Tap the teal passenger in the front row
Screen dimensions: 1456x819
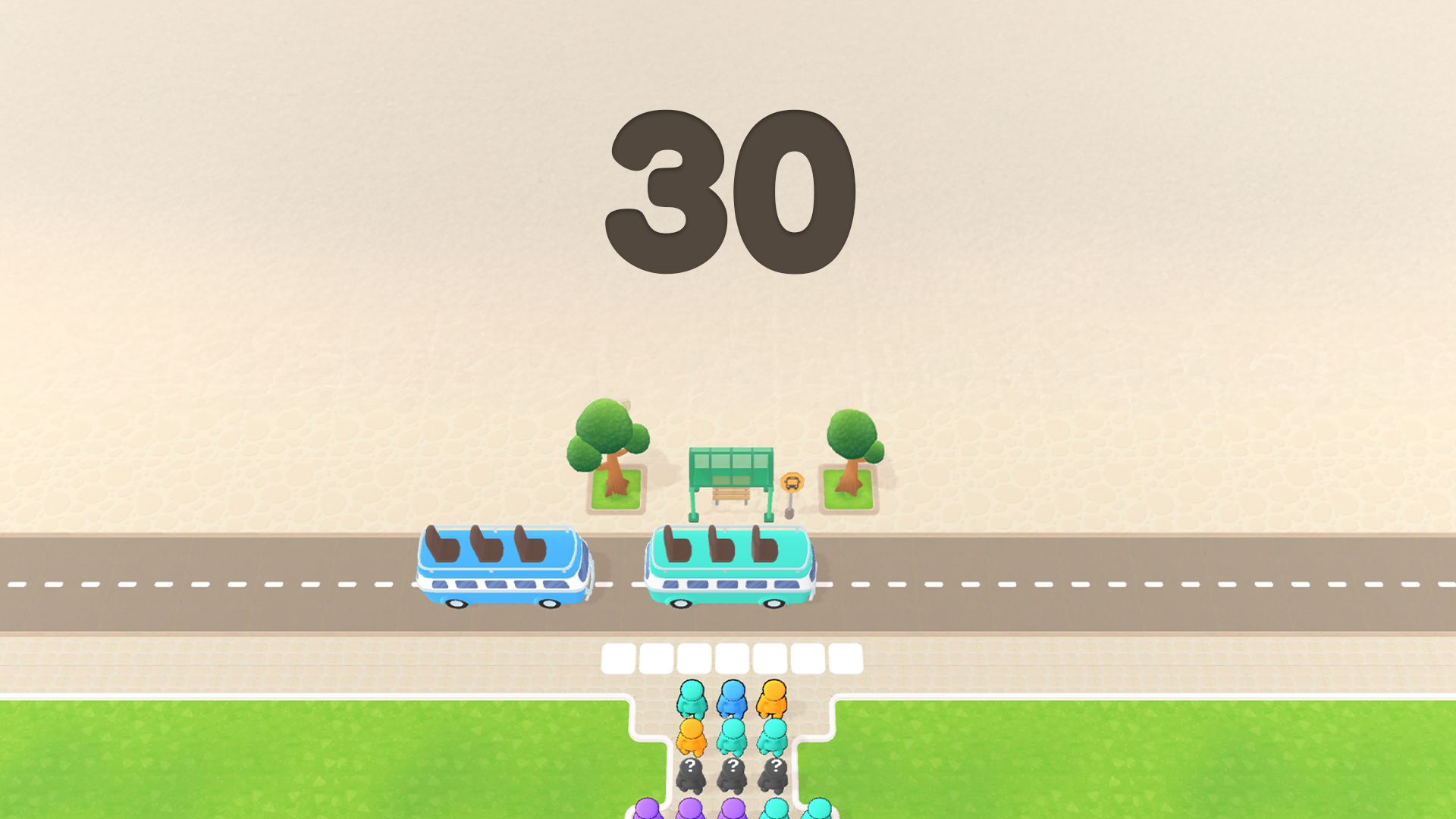click(x=692, y=698)
